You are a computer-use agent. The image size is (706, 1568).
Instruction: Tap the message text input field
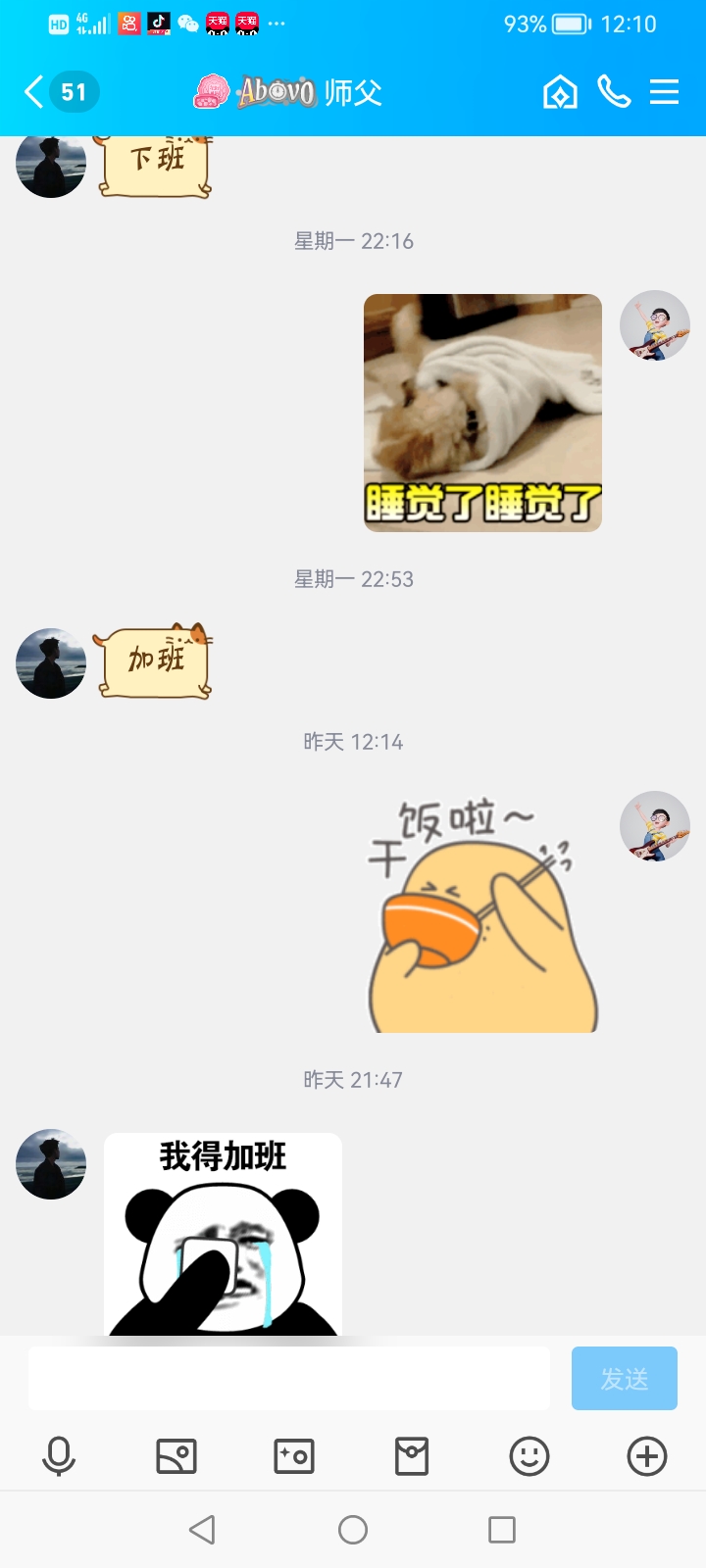tap(289, 1378)
